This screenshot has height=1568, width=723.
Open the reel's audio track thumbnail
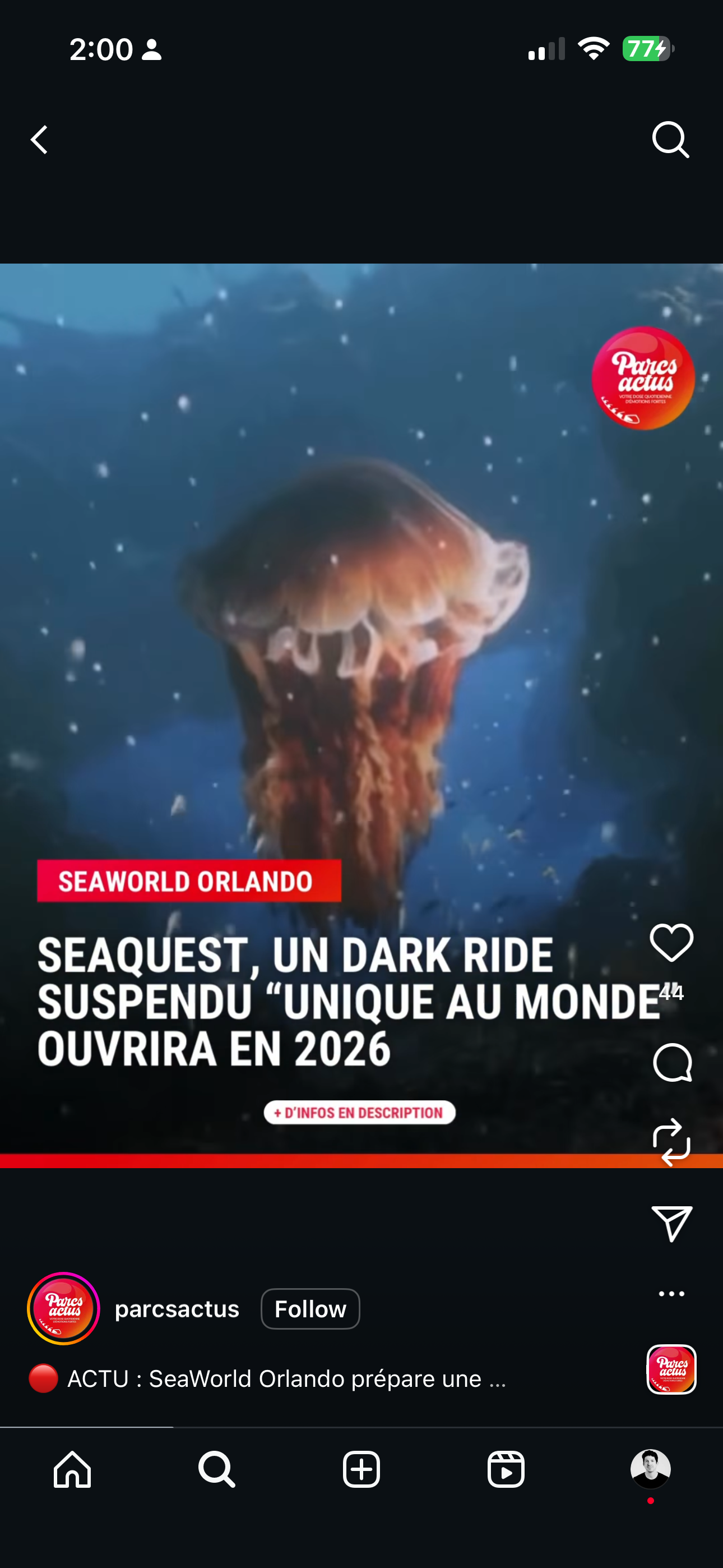point(671,1369)
